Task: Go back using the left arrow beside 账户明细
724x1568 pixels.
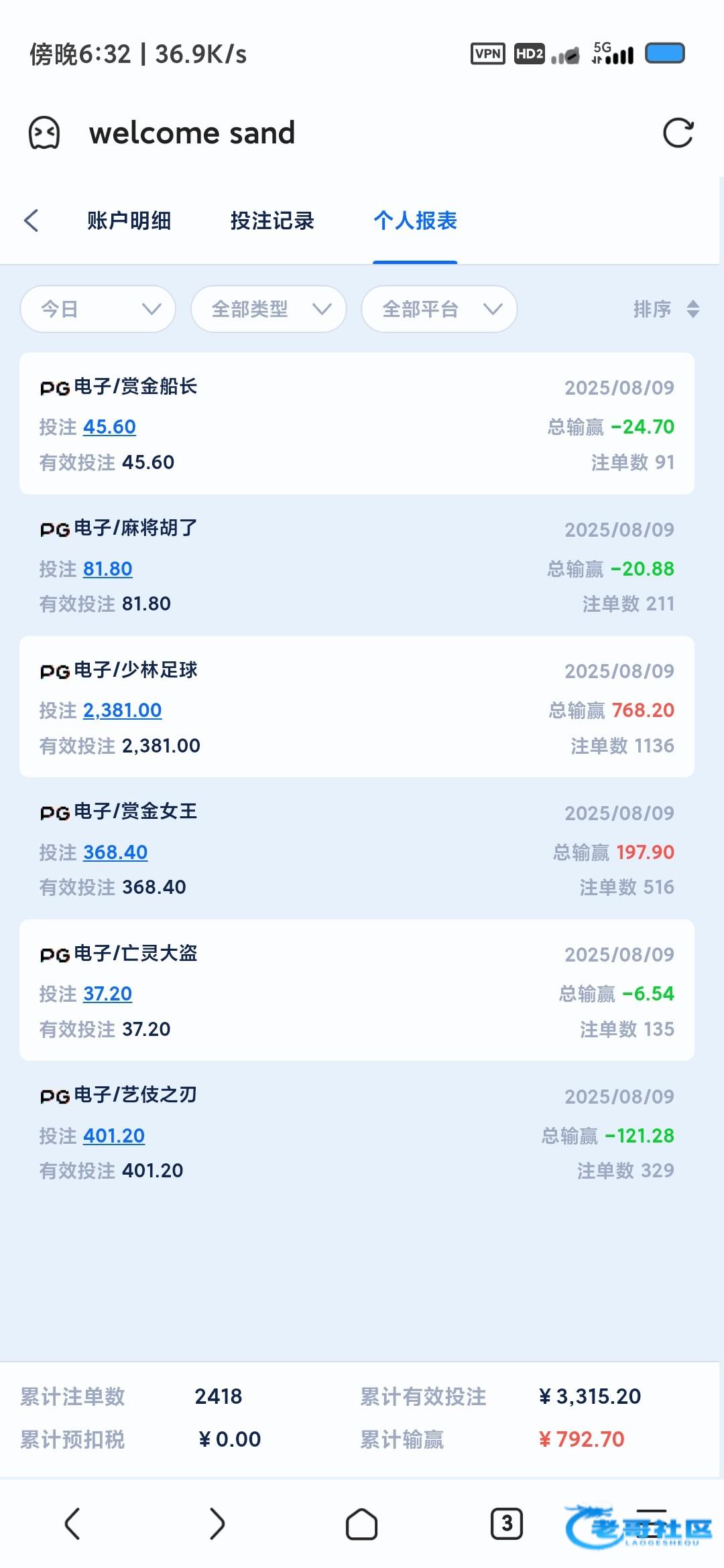Action: 31,220
